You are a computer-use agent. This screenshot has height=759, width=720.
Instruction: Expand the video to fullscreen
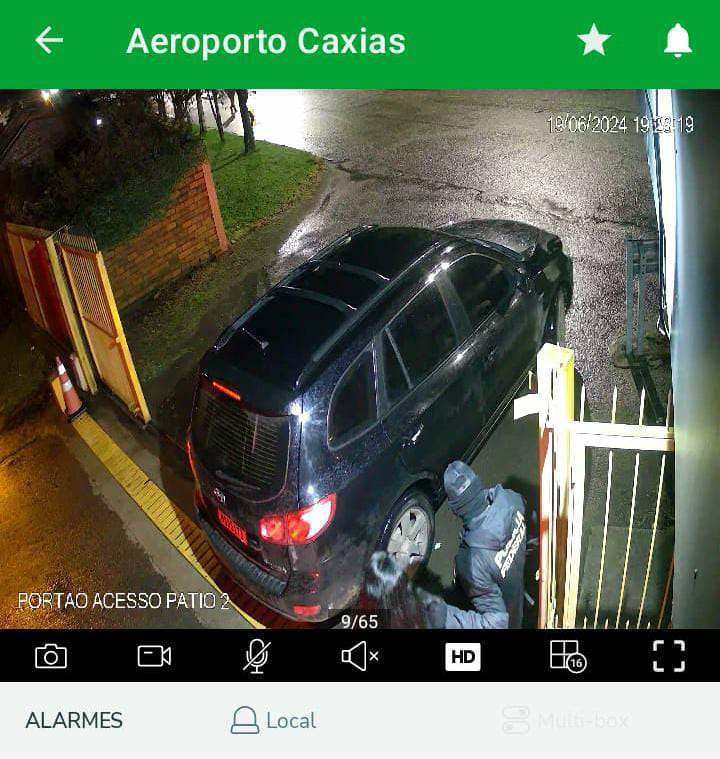[669, 656]
